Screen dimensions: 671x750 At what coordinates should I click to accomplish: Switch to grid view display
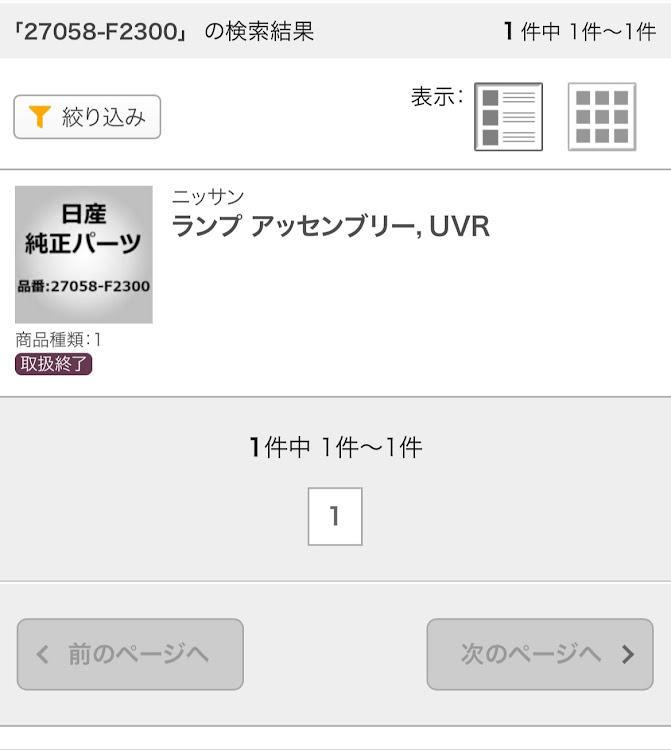coord(601,117)
